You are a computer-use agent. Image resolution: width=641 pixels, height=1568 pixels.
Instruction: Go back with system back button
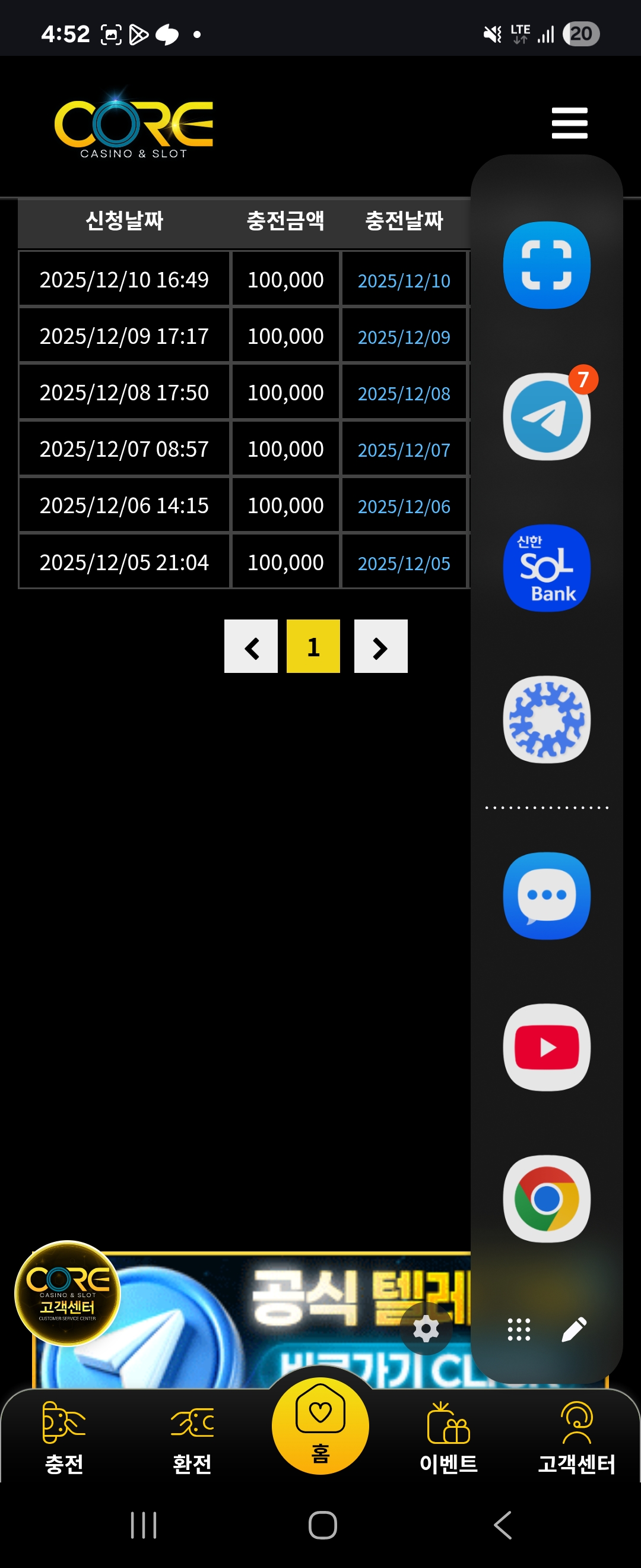[502, 1525]
